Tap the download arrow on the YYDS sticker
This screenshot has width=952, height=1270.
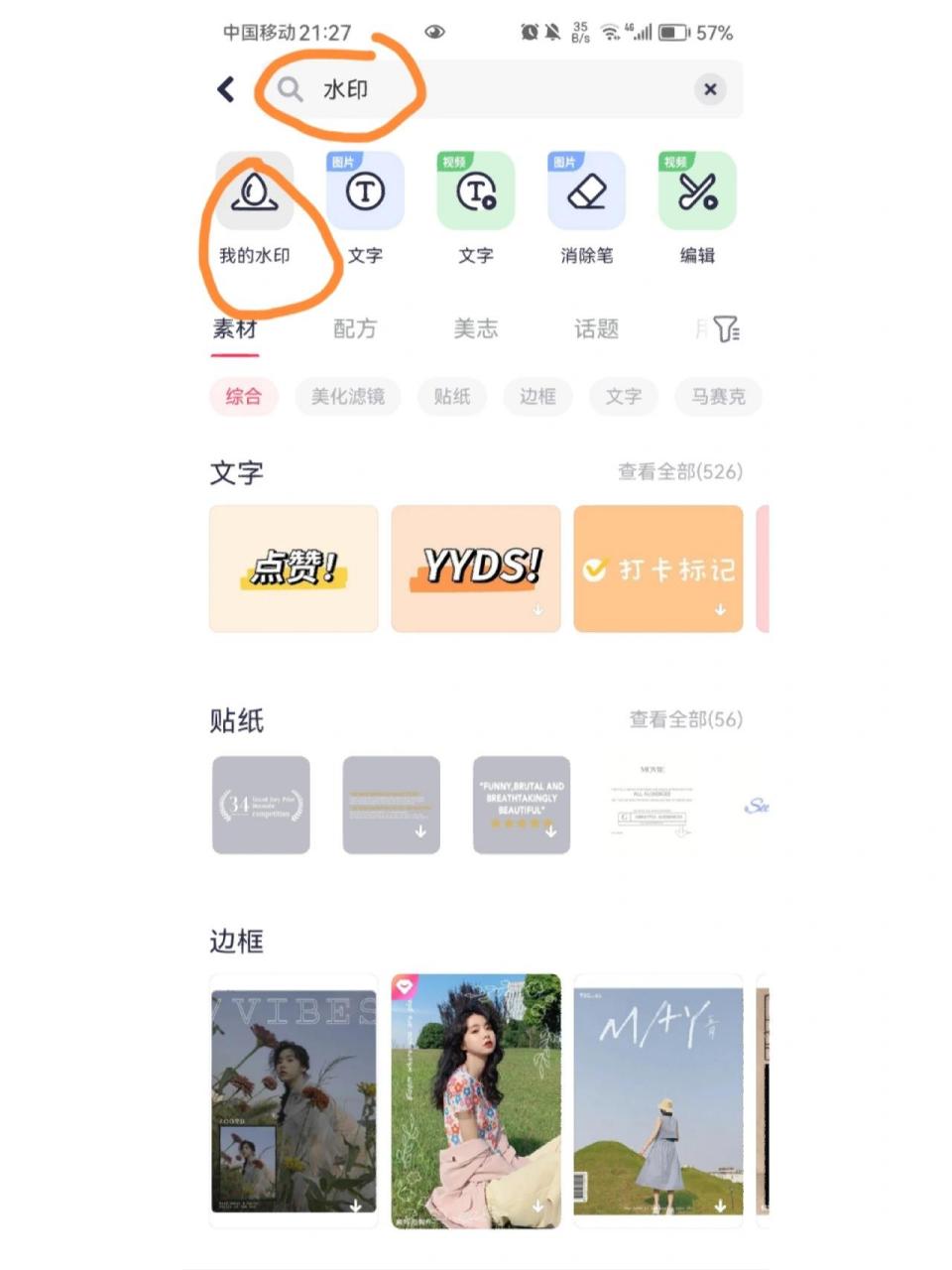[x=537, y=610]
